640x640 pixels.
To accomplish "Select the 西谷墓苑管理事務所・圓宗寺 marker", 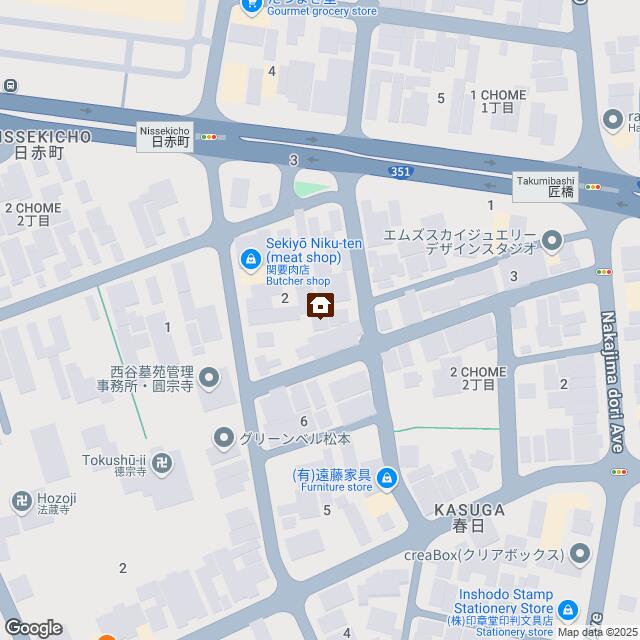I will click(x=209, y=377).
